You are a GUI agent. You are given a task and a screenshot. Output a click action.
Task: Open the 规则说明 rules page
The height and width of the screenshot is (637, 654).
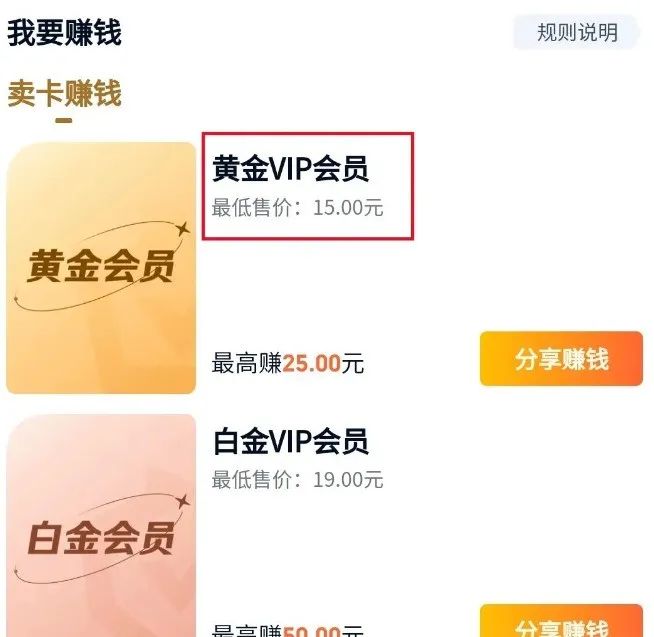577,32
